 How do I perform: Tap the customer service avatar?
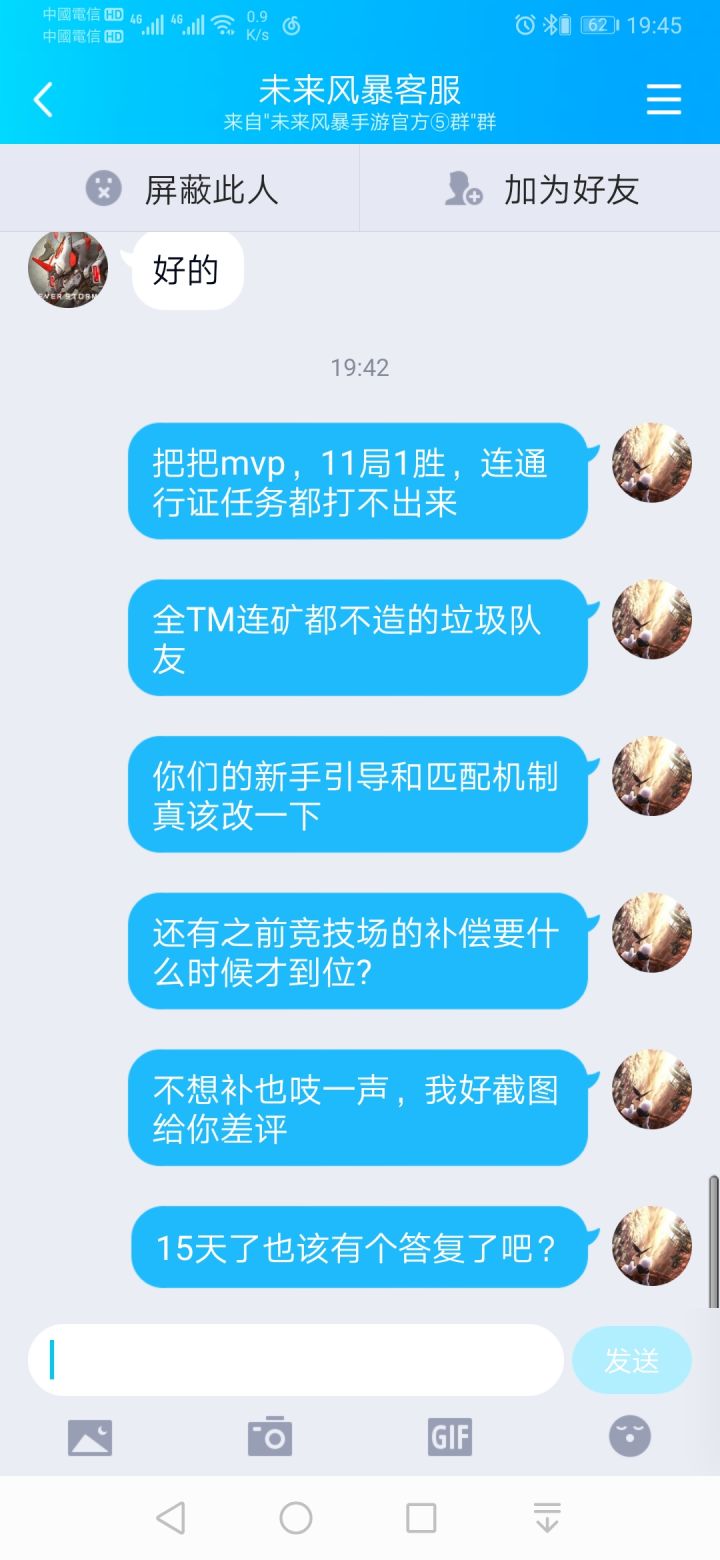click(66, 270)
